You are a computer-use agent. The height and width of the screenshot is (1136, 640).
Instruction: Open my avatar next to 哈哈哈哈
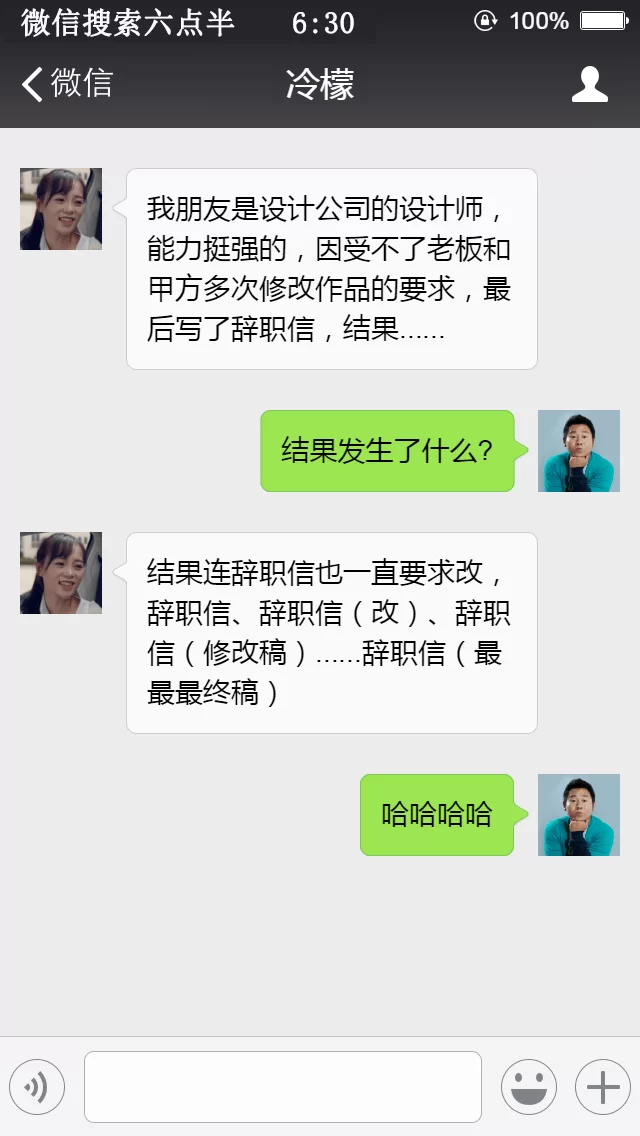[x=578, y=815]
